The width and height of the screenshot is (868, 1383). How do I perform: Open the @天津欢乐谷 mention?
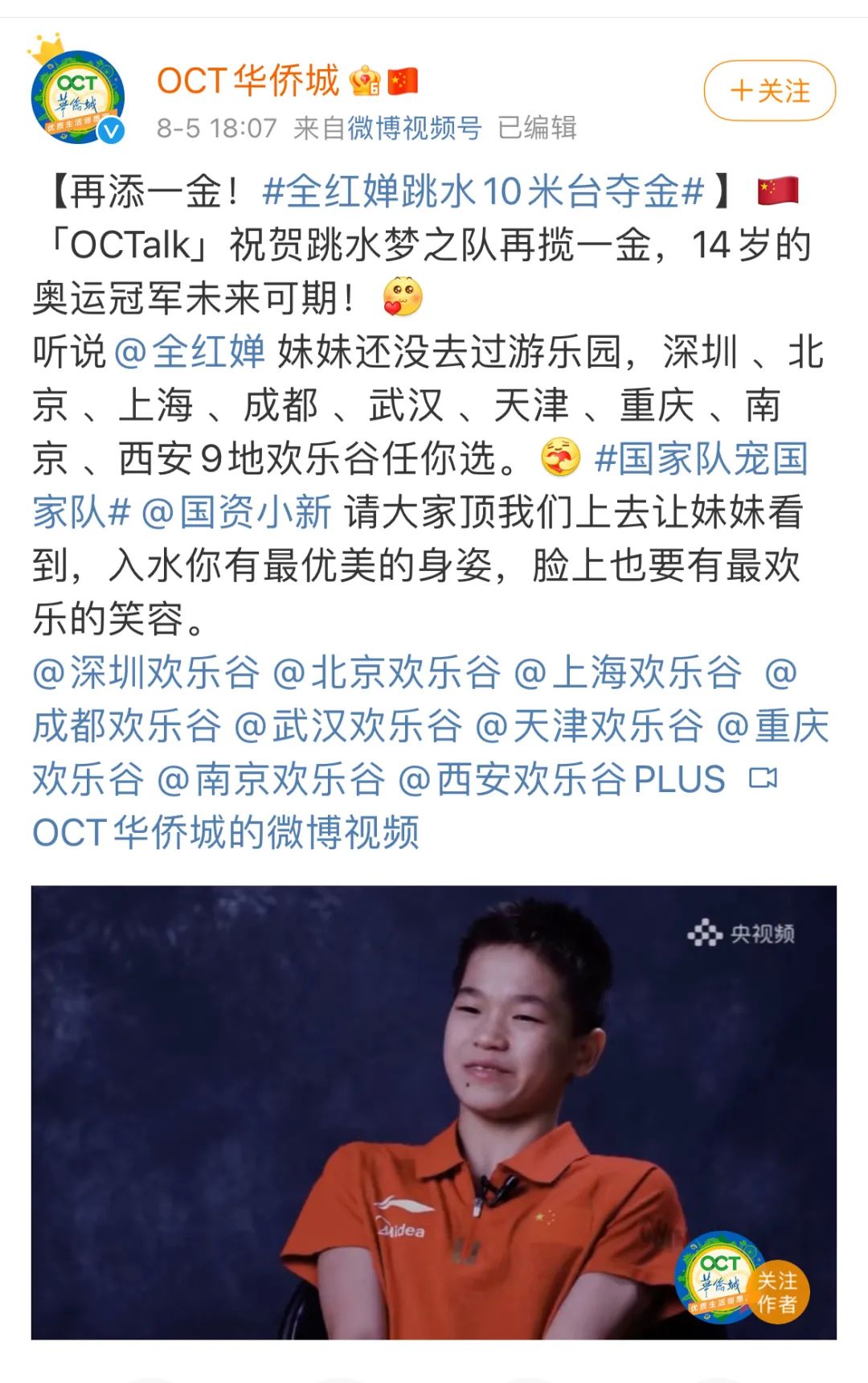[x=588, y=725]
